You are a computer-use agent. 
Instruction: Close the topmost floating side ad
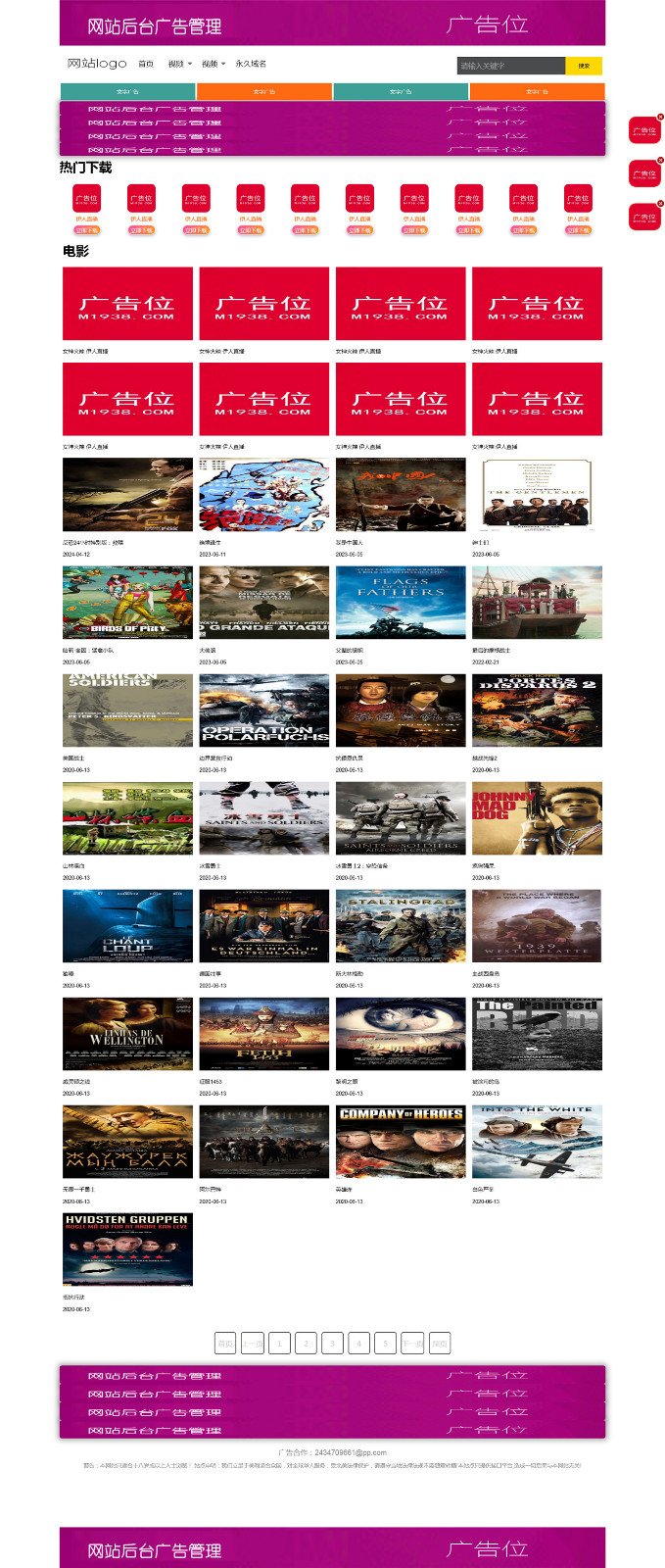pos(660,117)
